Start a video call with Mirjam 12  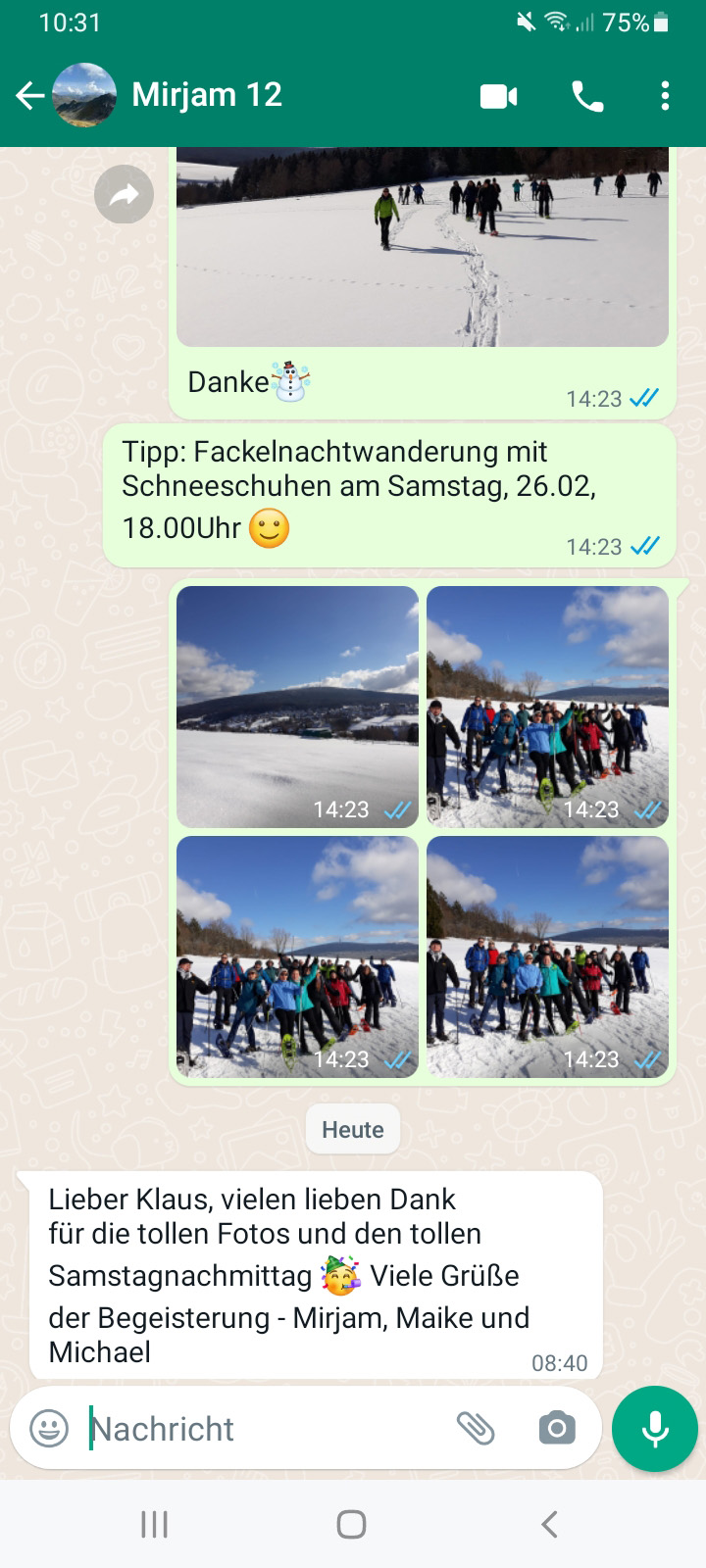point(498,96)
